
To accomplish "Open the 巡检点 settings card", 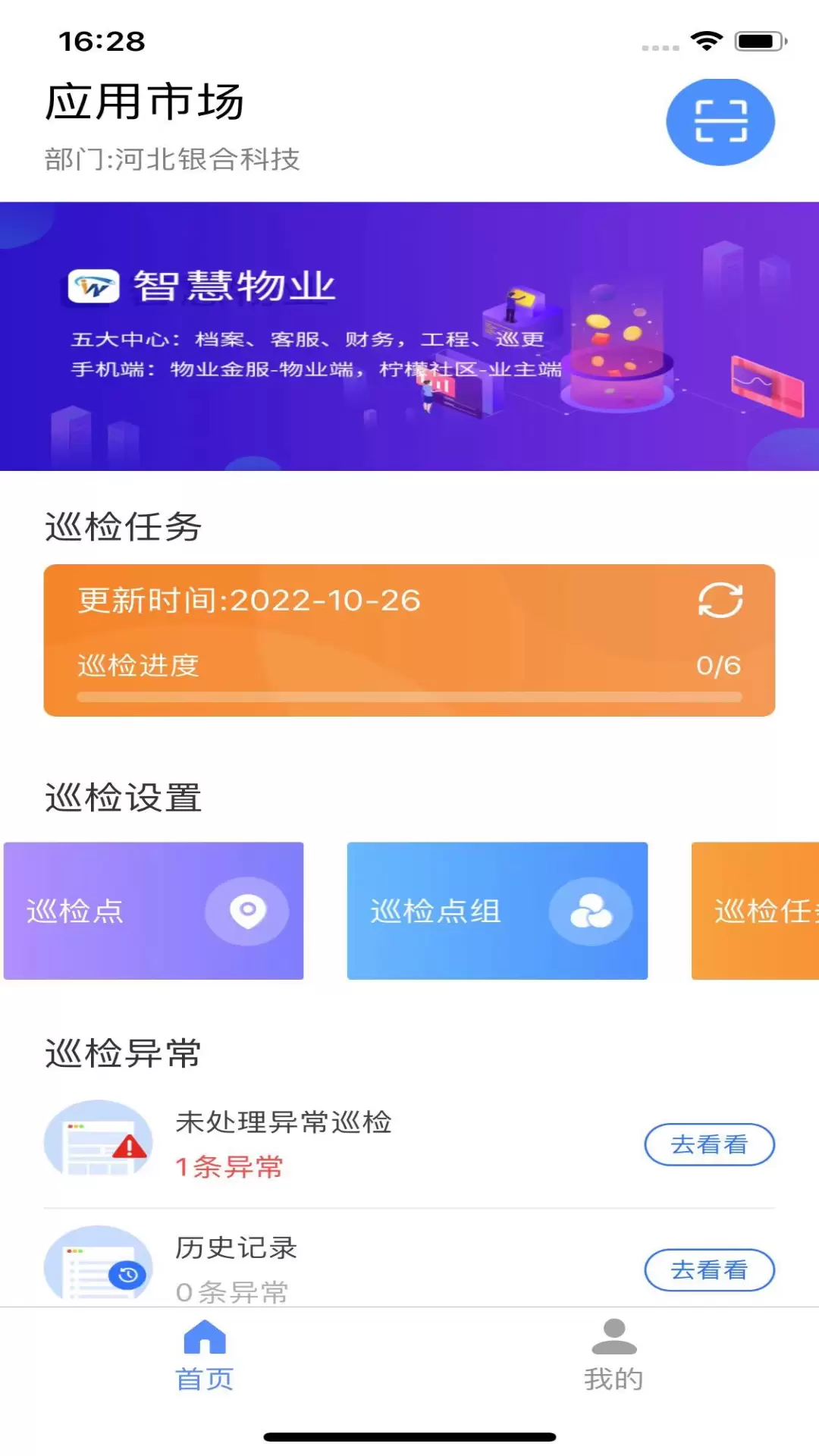I will tap(153, 911).
